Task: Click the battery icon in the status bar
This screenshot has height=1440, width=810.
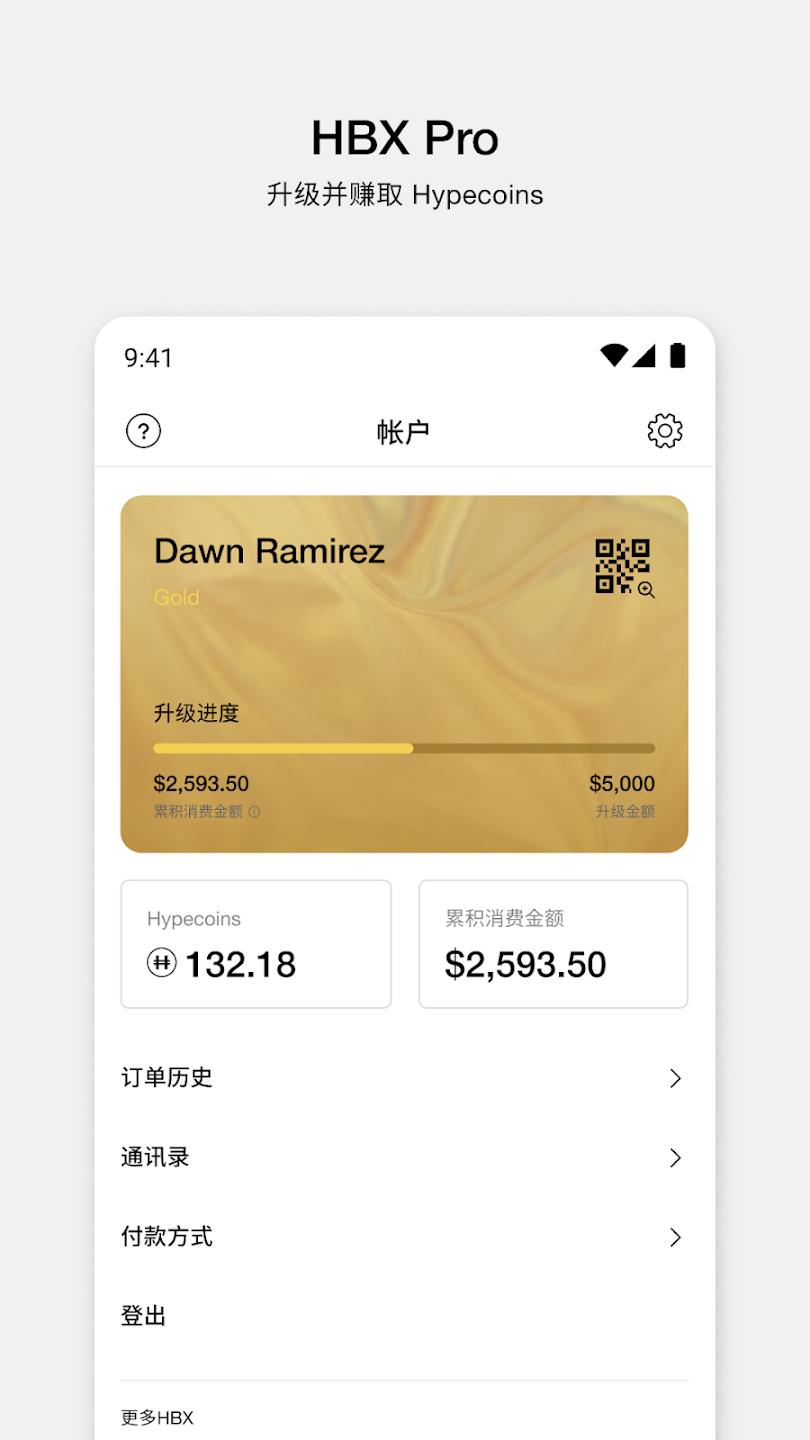Action: [678, 355]
